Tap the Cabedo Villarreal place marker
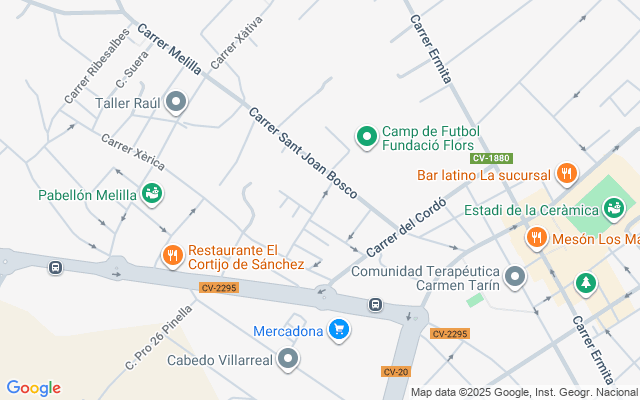This screenshot has height=400, width=640. pos(288,358)
